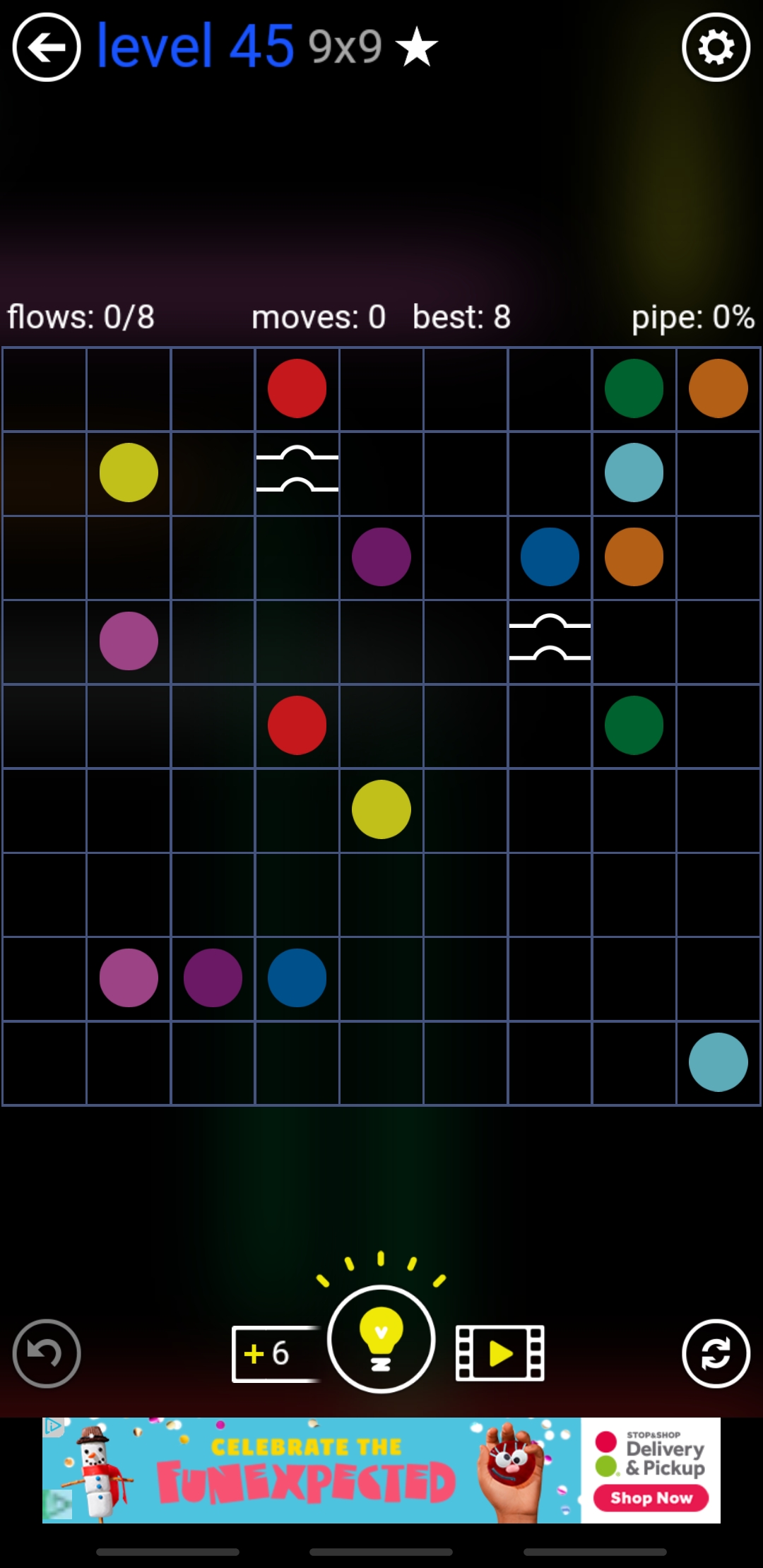Tap Shop Now in the ad banner
This screenshot has width=763, height=1568.
click(651, 1497)
